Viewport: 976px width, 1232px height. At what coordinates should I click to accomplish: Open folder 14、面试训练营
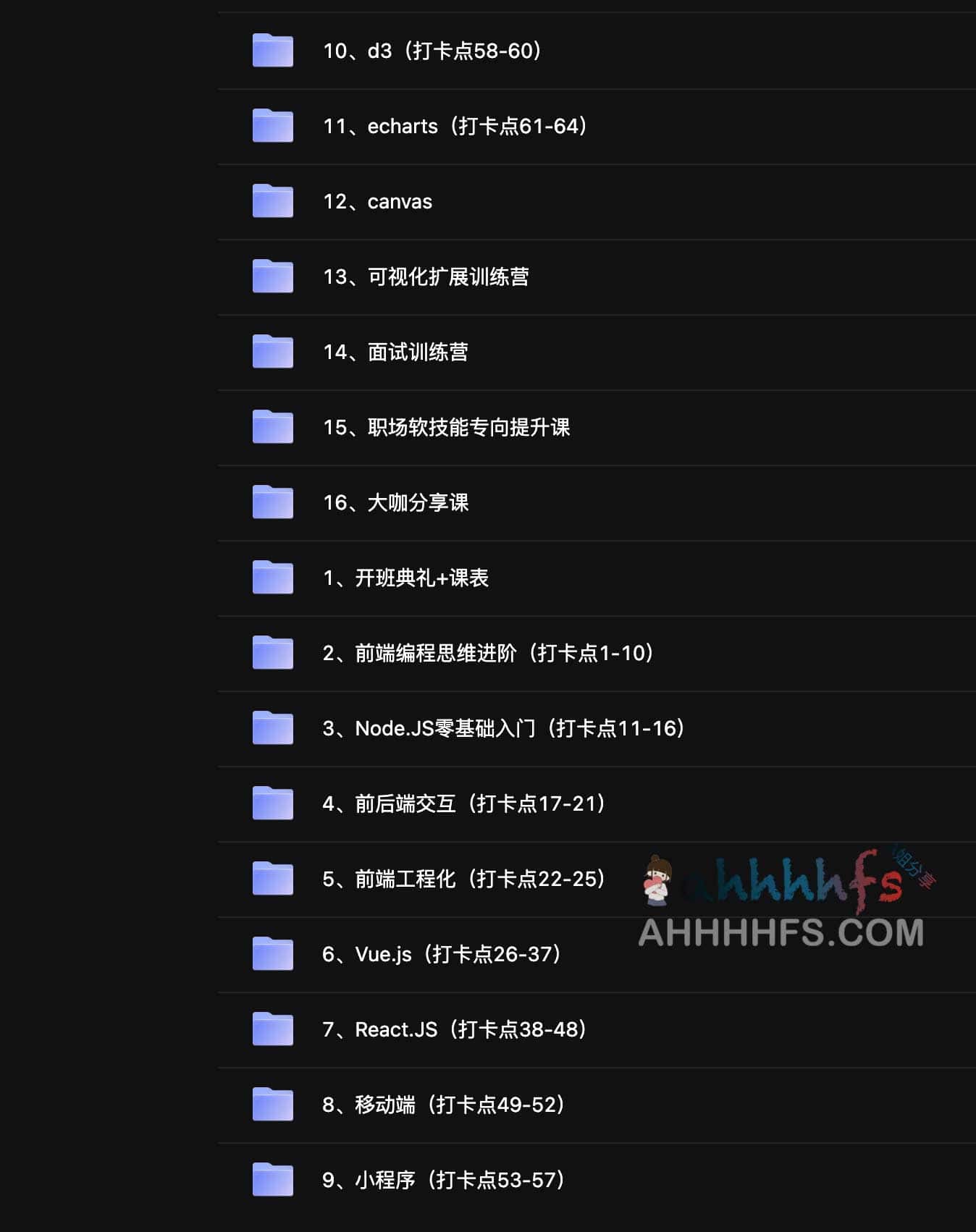395,353
